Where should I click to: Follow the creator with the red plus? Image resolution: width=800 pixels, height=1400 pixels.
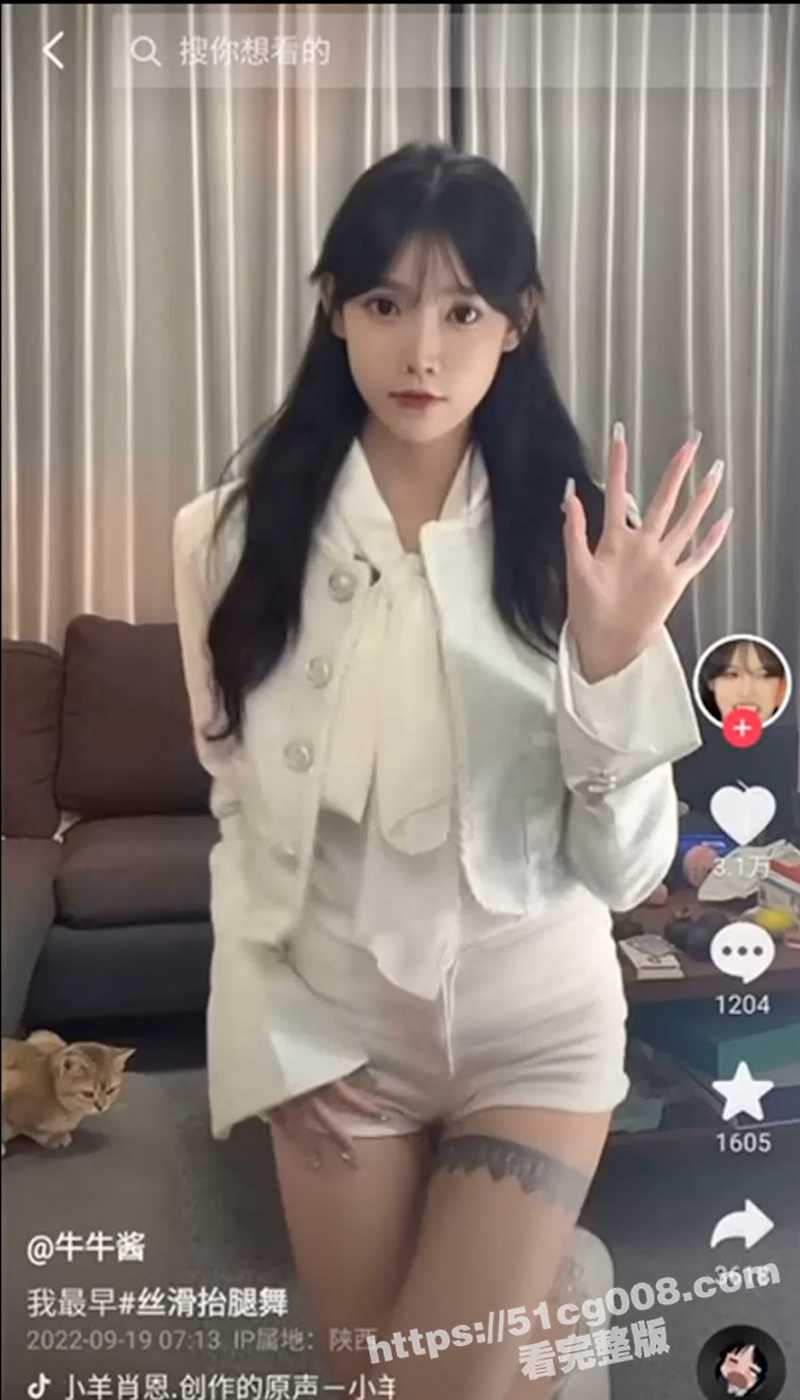[742, 729]
